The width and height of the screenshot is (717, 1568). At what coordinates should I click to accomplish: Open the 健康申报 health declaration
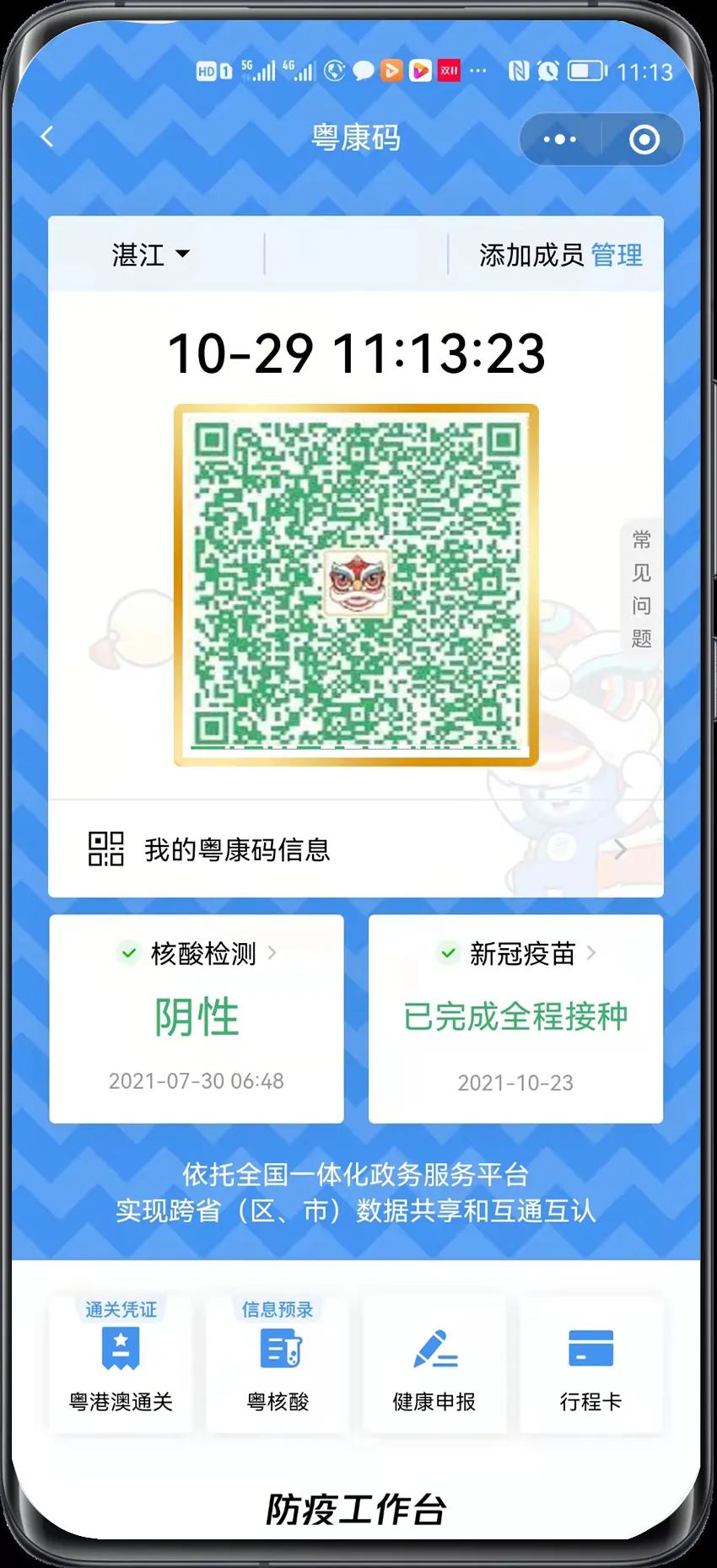pyautogui.click(x=434, y=1366)
